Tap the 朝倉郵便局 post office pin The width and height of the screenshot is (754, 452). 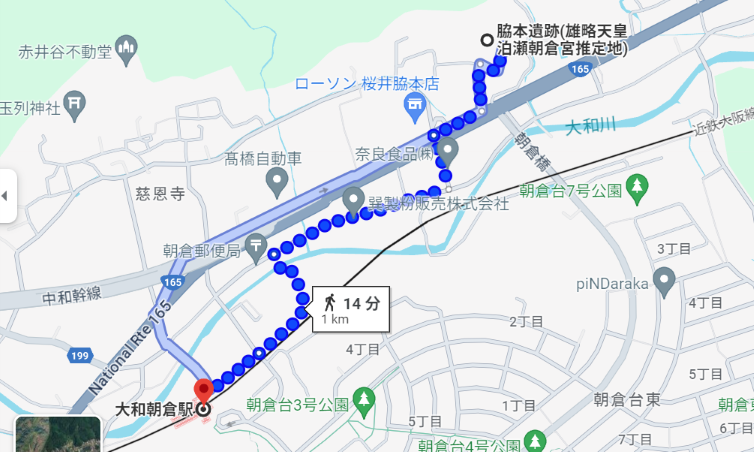(258, 244)
